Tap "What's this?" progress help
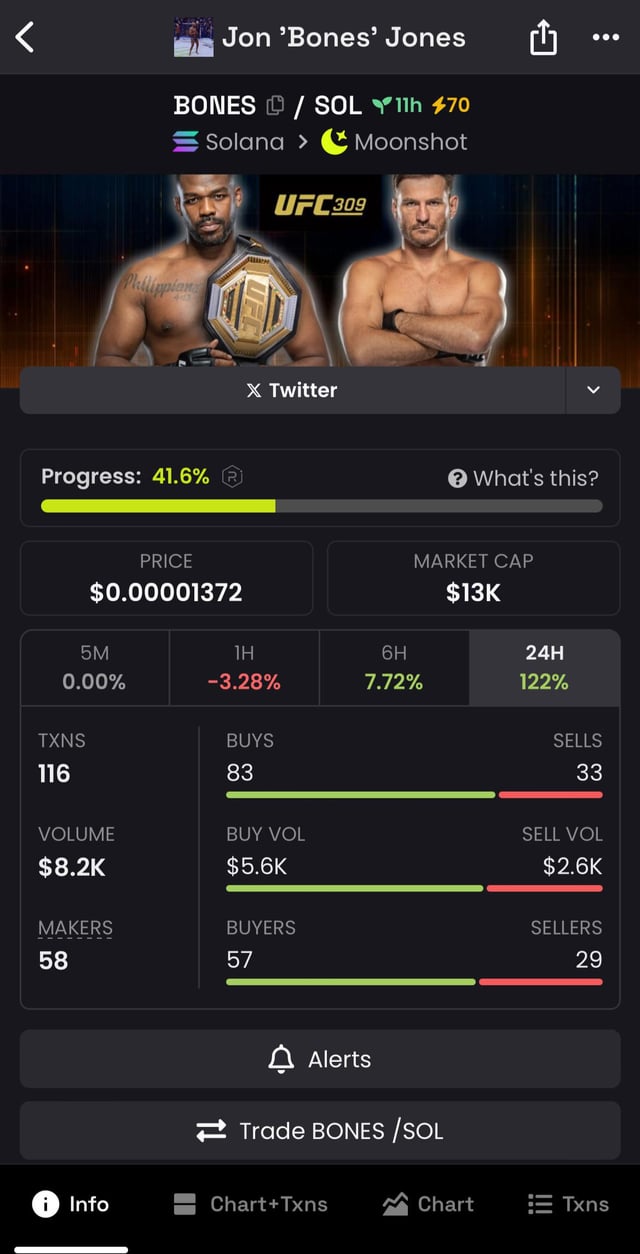The height and width of the screenshot is (1254, 640). pos(524,478)
